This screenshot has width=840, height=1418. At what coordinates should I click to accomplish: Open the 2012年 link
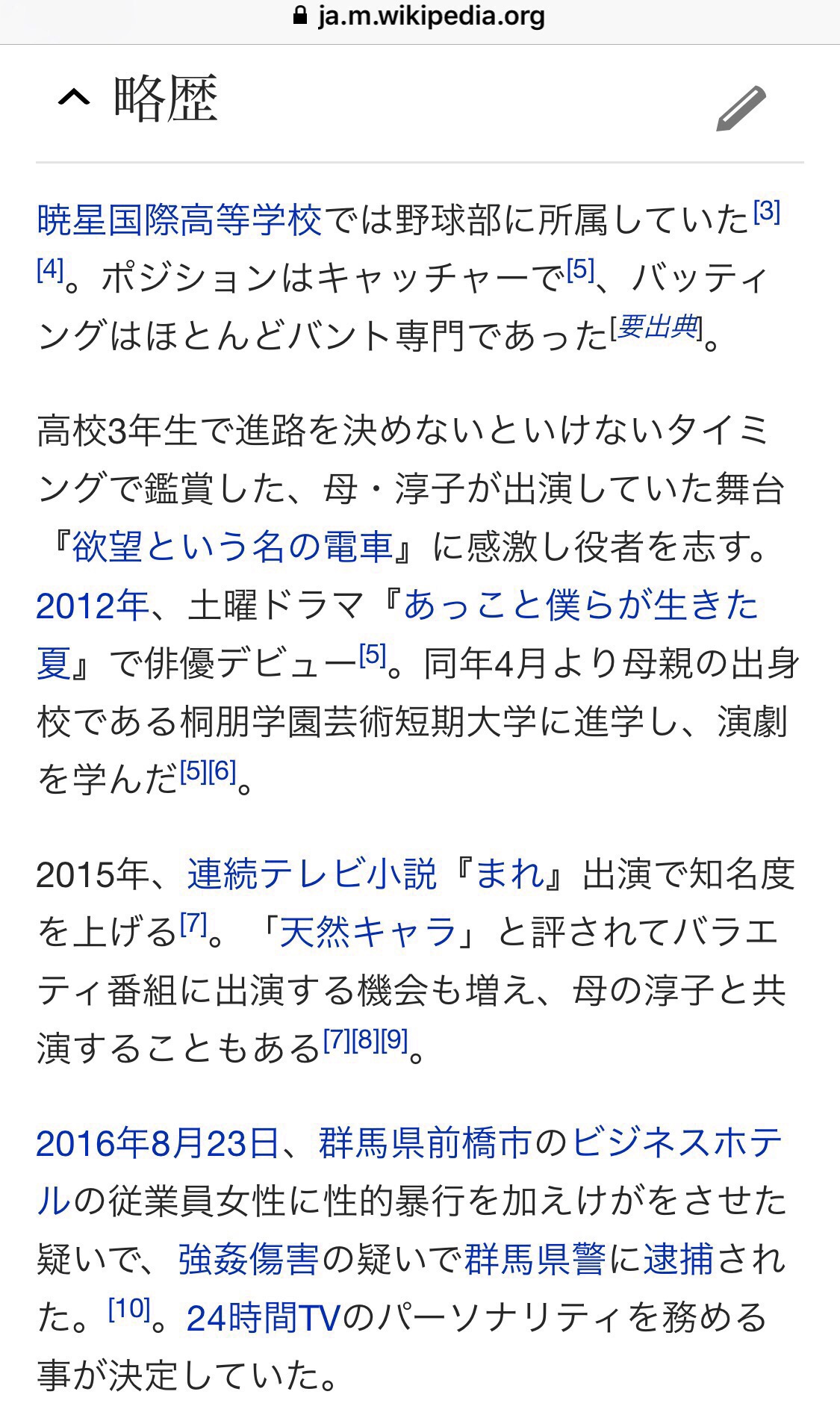point(93,606)
